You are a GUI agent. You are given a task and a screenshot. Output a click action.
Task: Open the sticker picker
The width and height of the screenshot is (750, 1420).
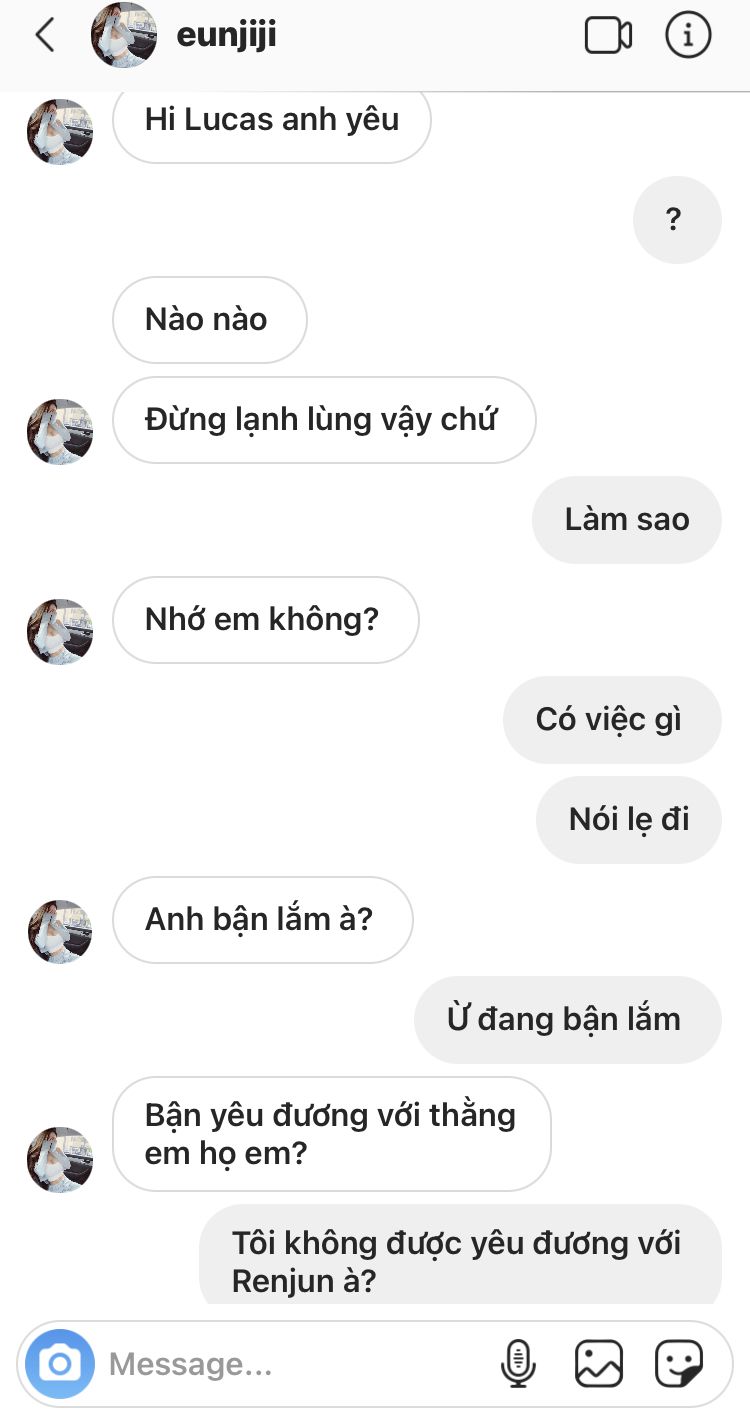coord(679,1364)
